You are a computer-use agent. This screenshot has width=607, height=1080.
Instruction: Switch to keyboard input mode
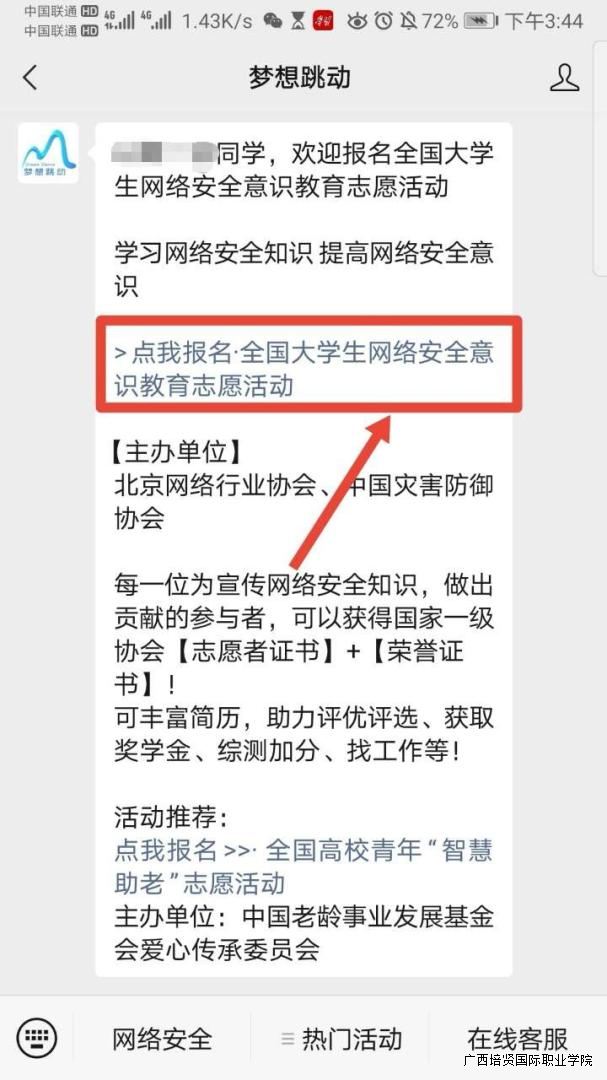pos(37,1037)
